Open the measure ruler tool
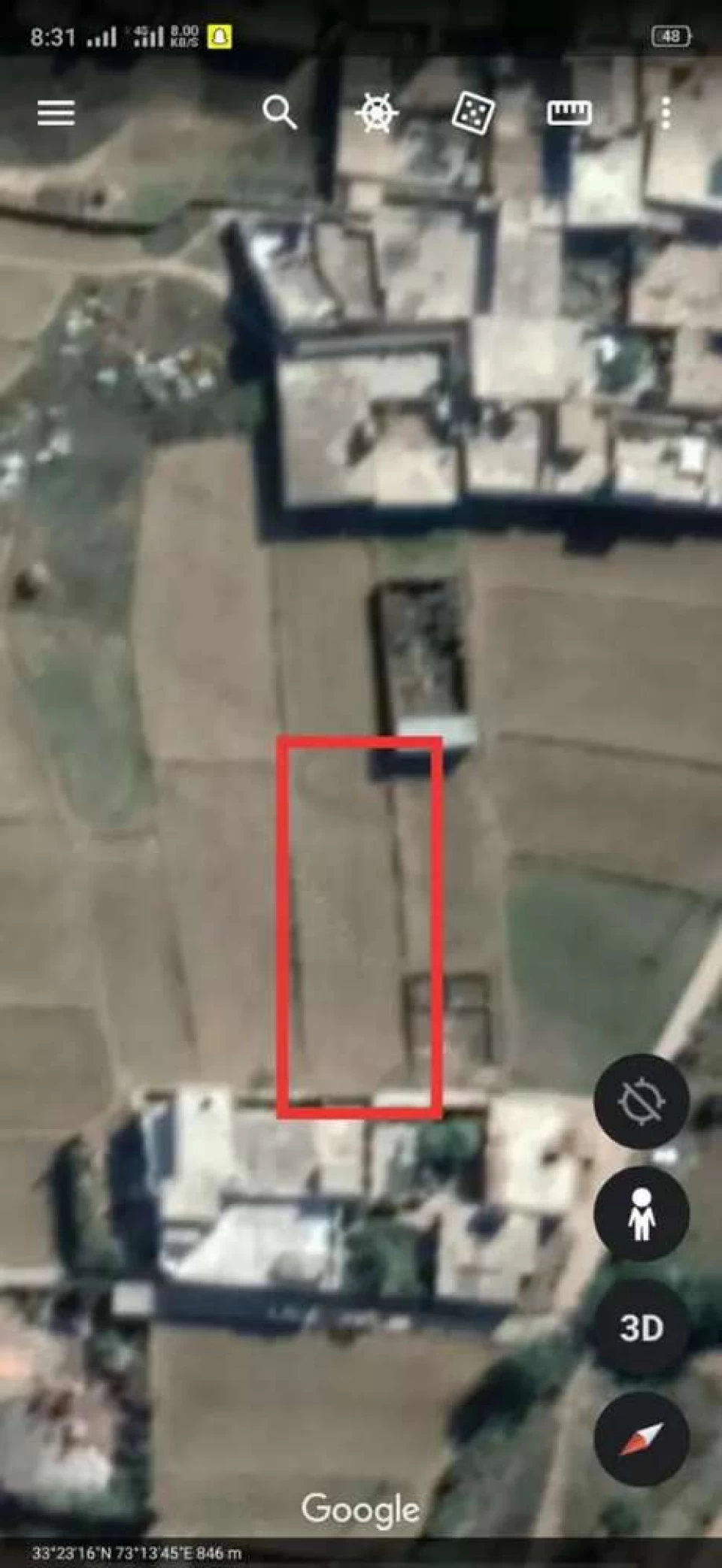Image resolution: width=722 pixels, height=1568 pixels. pyautogui.click(x=569, y=113)
